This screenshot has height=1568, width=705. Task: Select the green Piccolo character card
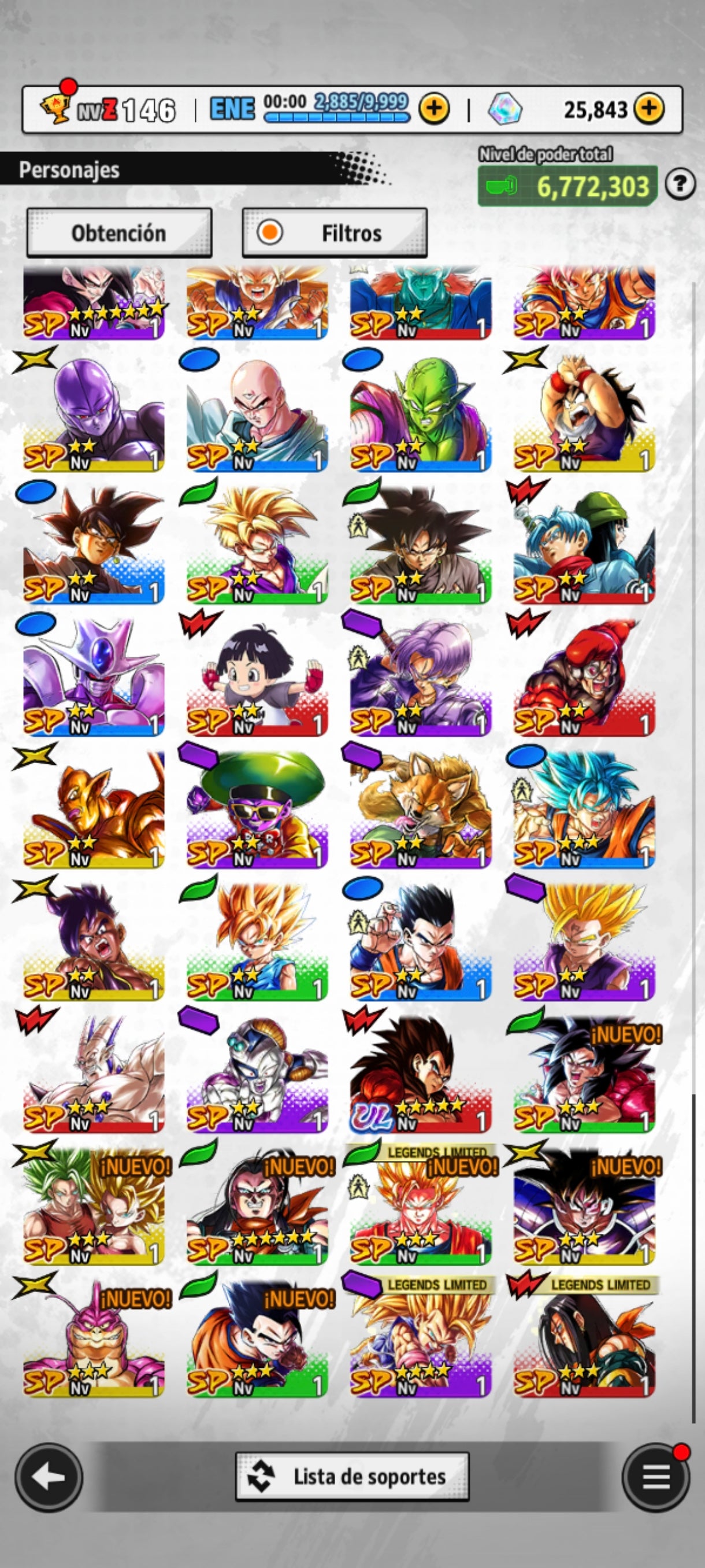point(420,414)
